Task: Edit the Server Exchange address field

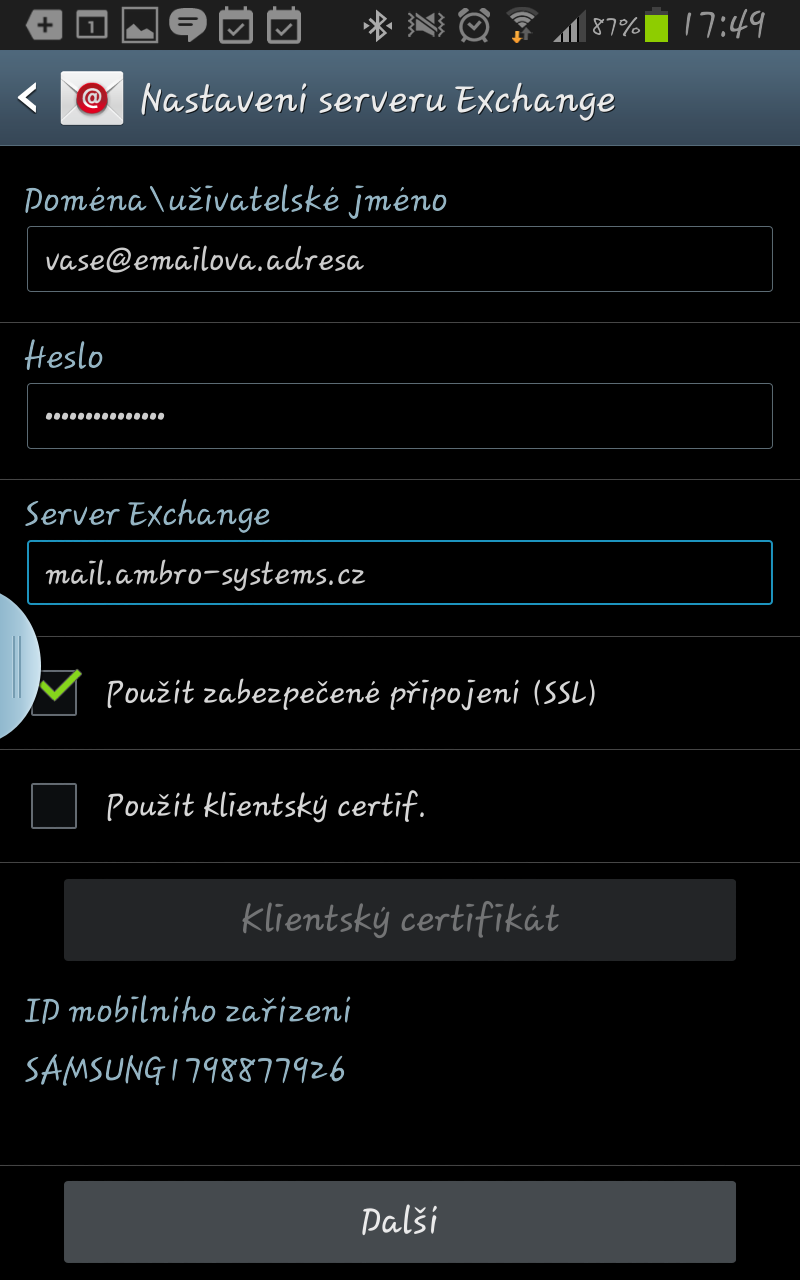Action: (399, 573)
